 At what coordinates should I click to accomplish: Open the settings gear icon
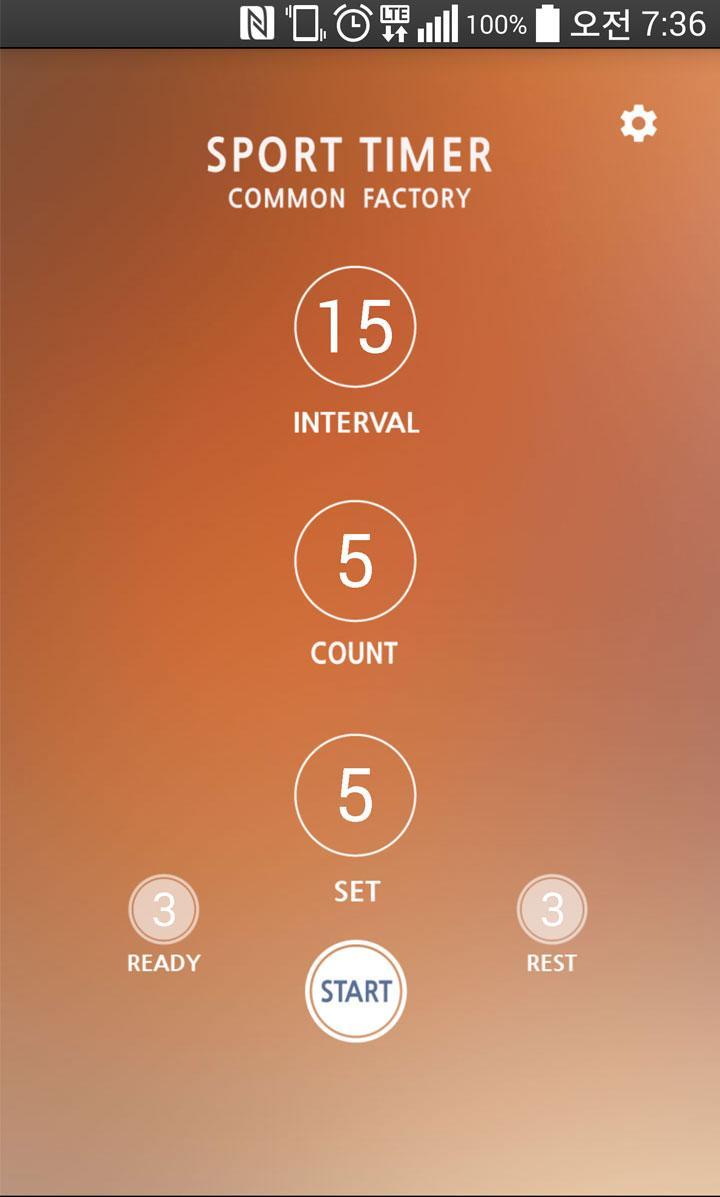(x=636, y=123)
